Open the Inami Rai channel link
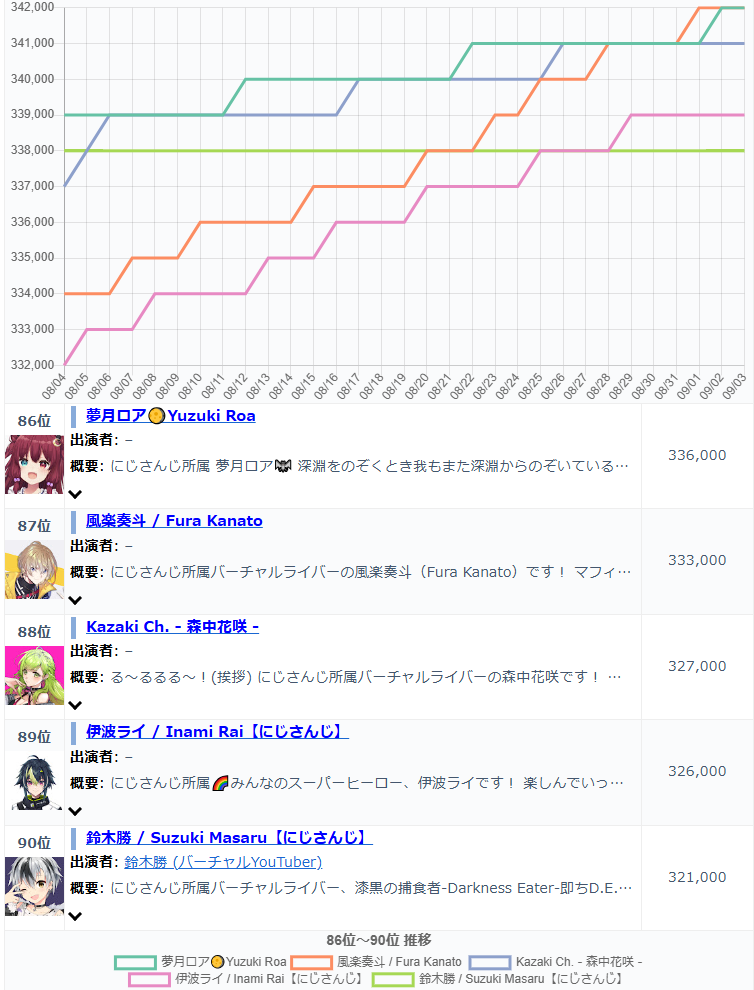This screenshot has width=754, height=990. (x=216, y=732)
